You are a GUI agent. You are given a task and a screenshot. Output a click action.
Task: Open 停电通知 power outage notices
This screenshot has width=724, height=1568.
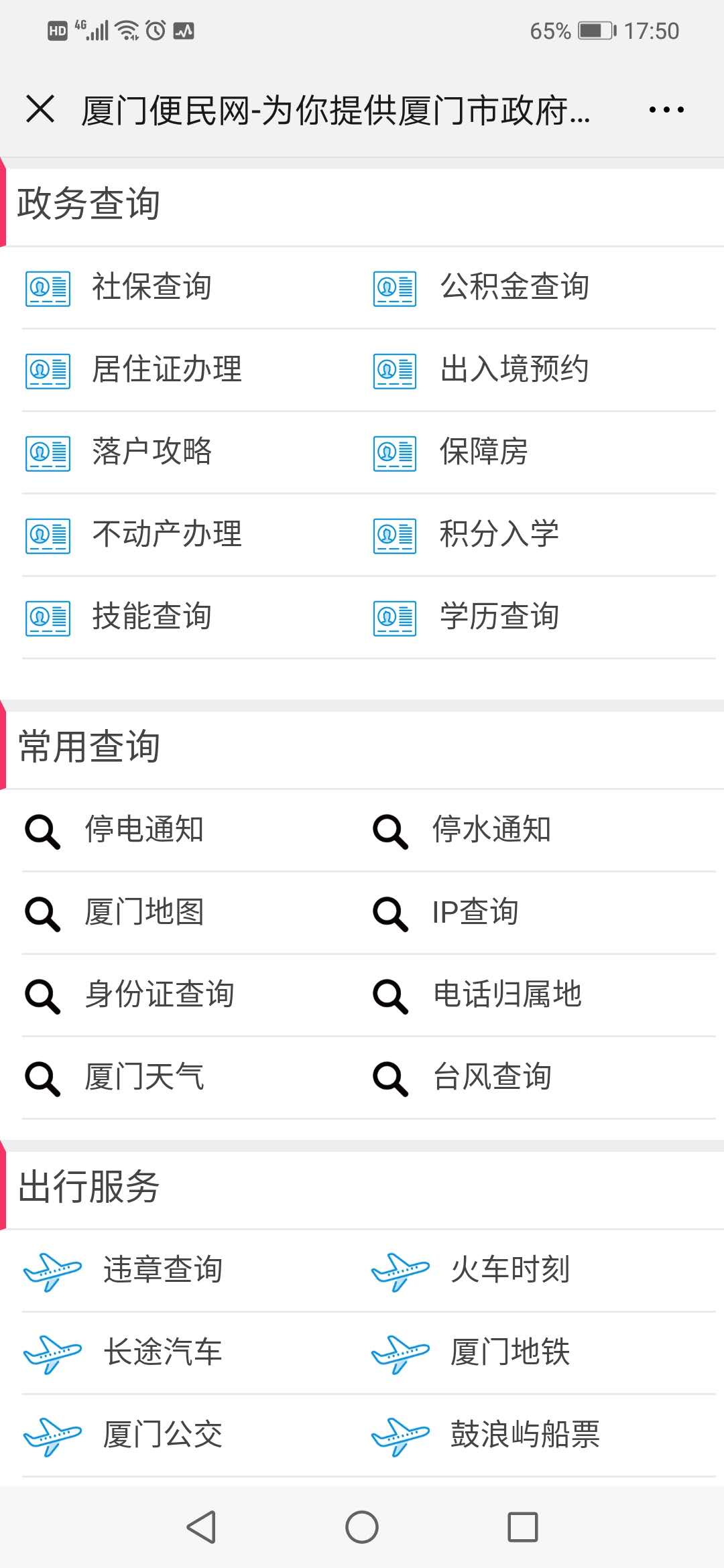coord(143,830)
